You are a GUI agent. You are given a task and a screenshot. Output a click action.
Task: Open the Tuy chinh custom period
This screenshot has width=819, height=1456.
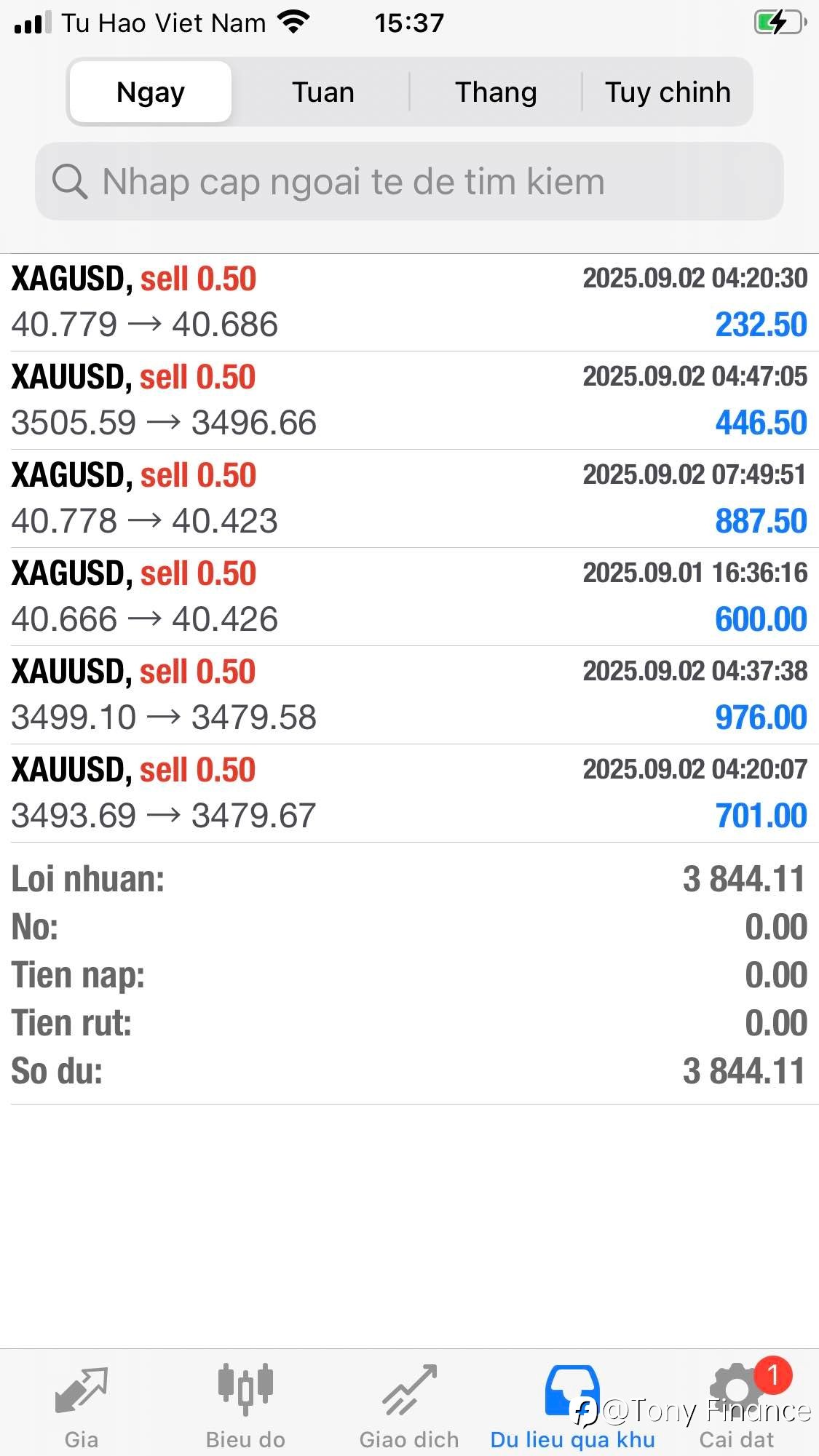coord(667,92)
